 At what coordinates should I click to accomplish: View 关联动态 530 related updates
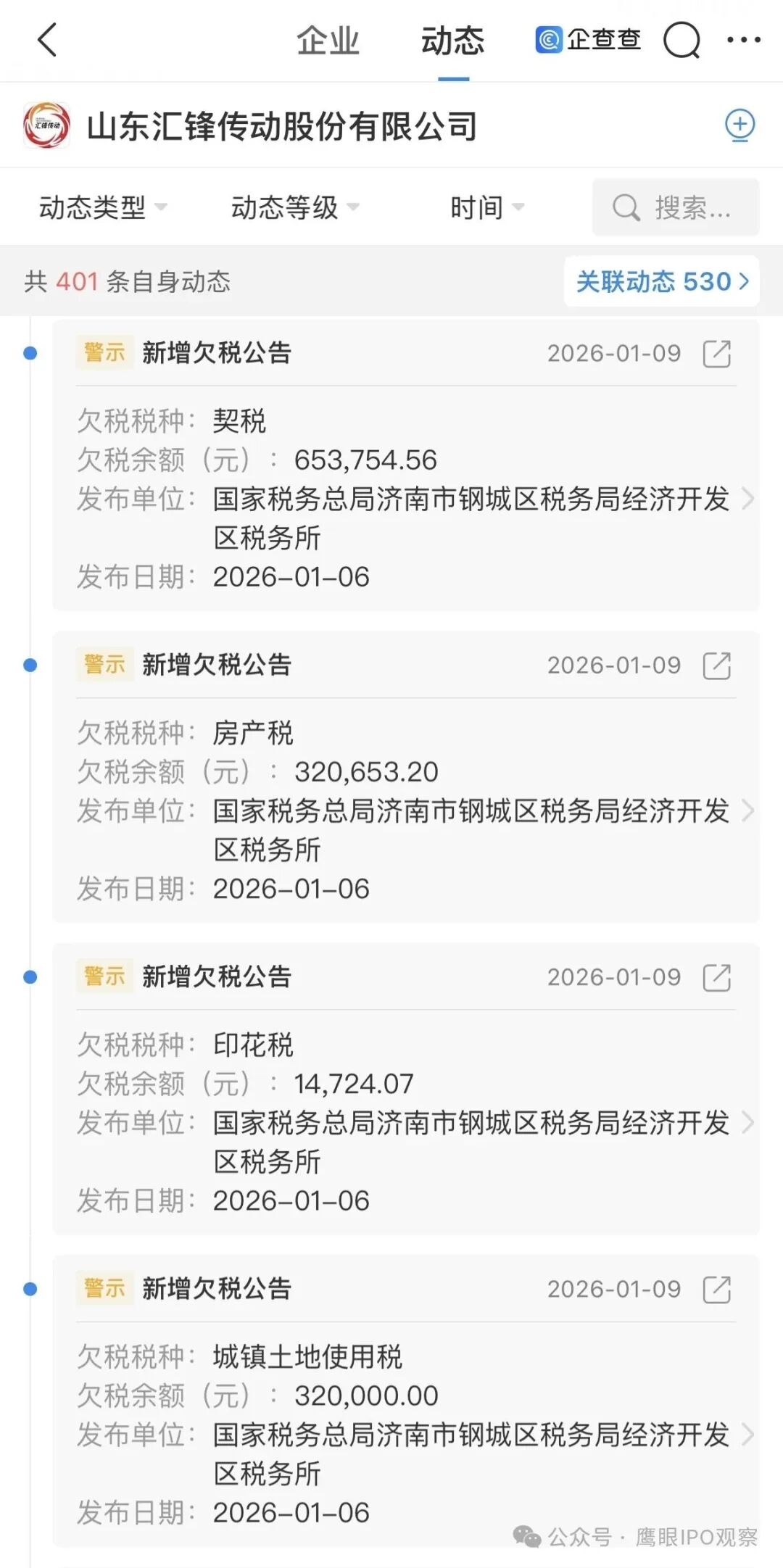662,281
